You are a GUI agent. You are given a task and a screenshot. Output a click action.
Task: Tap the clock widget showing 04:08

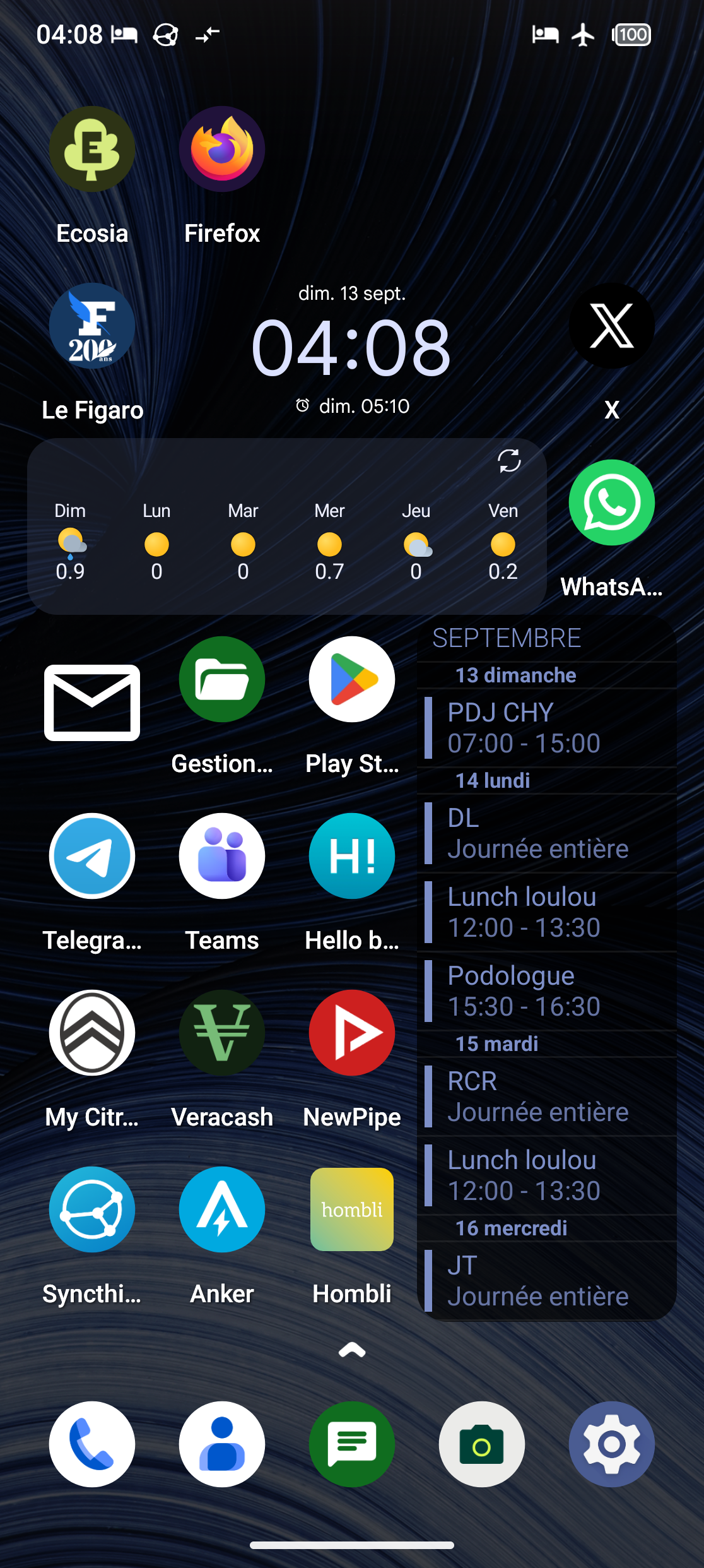pyautogui.click(x=351, y=348)
